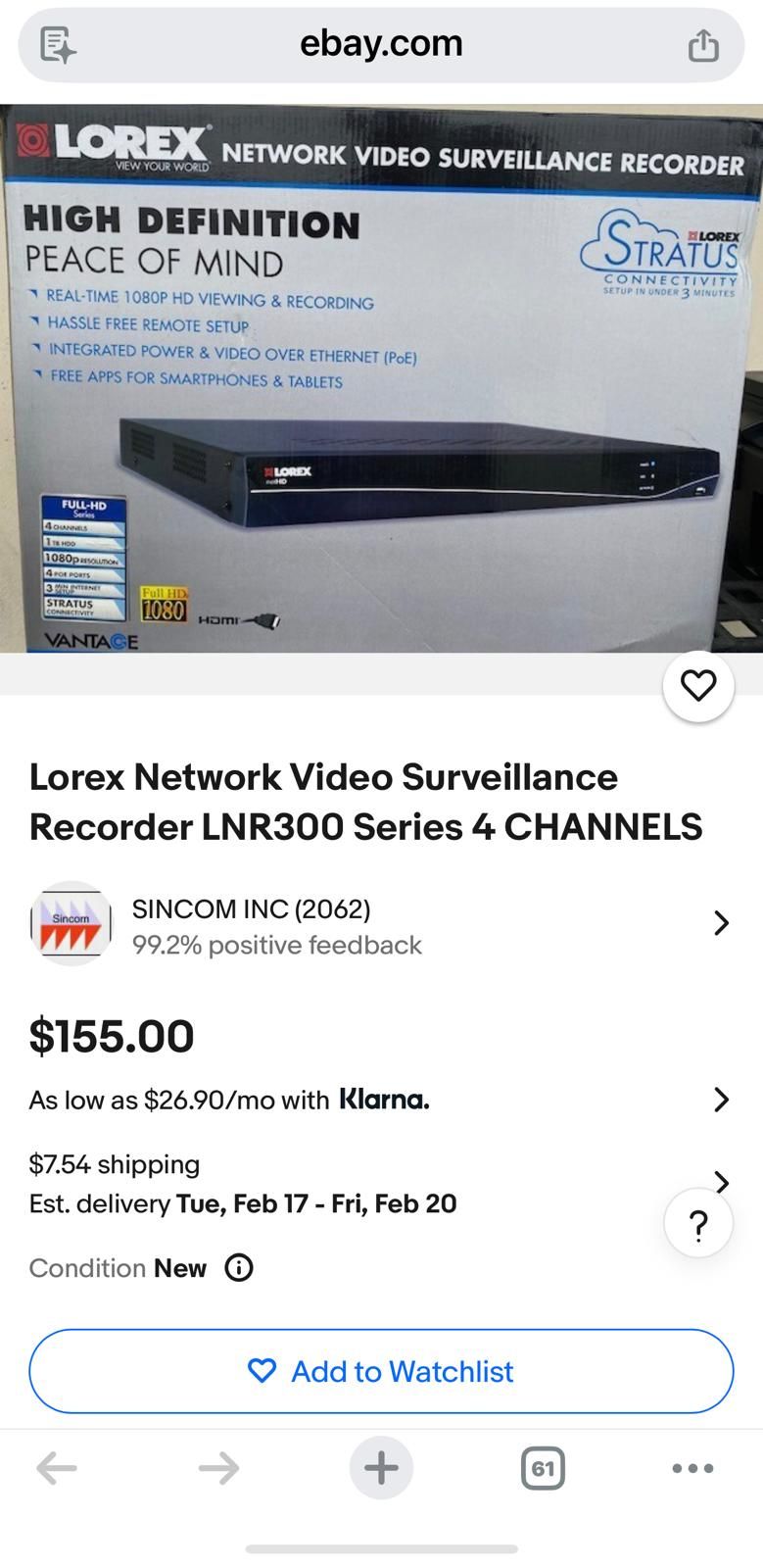Tap the ebay.com address bar

[x=381, y=44]
